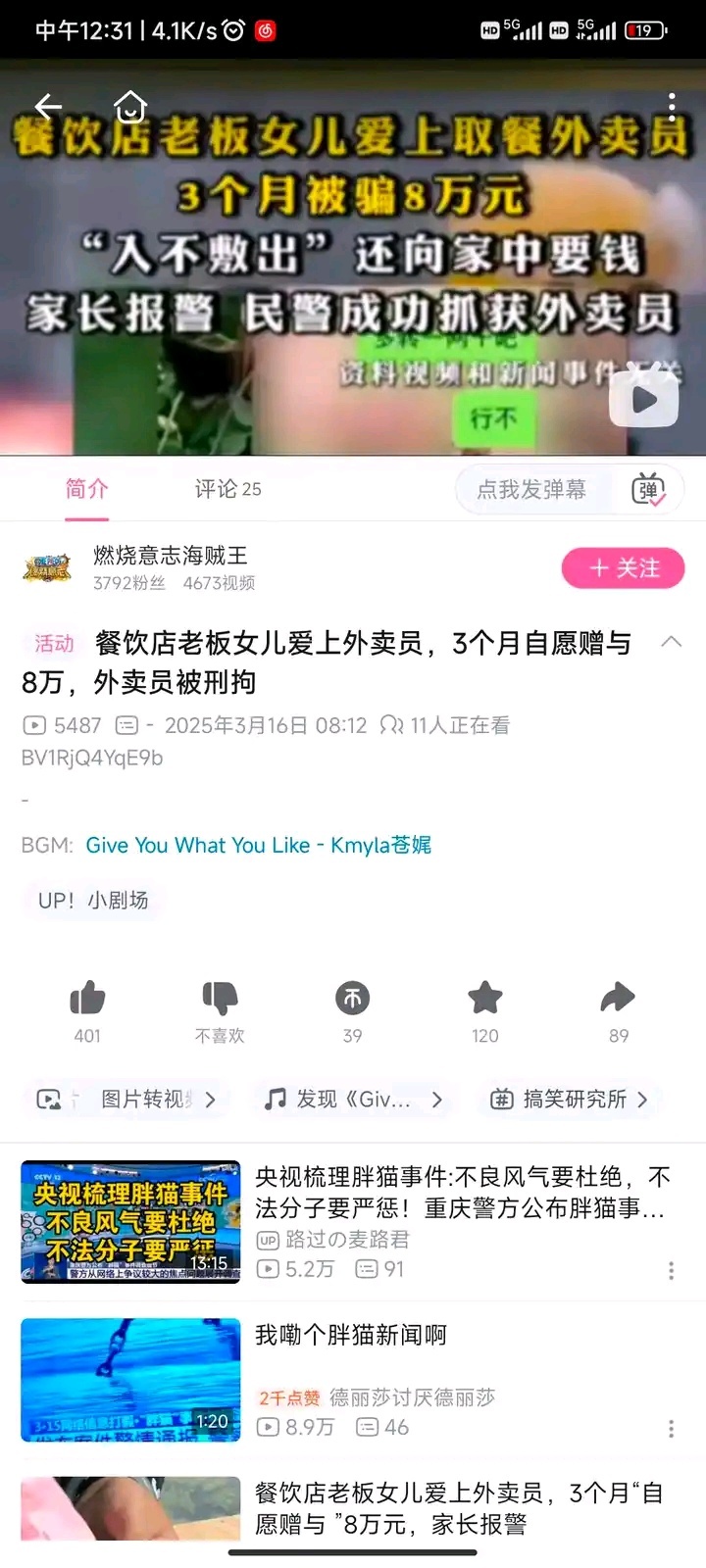The width and height of the screenshot is (706, 1568).
Task: Open the video overflow menu
Action: tap(671, 106)
